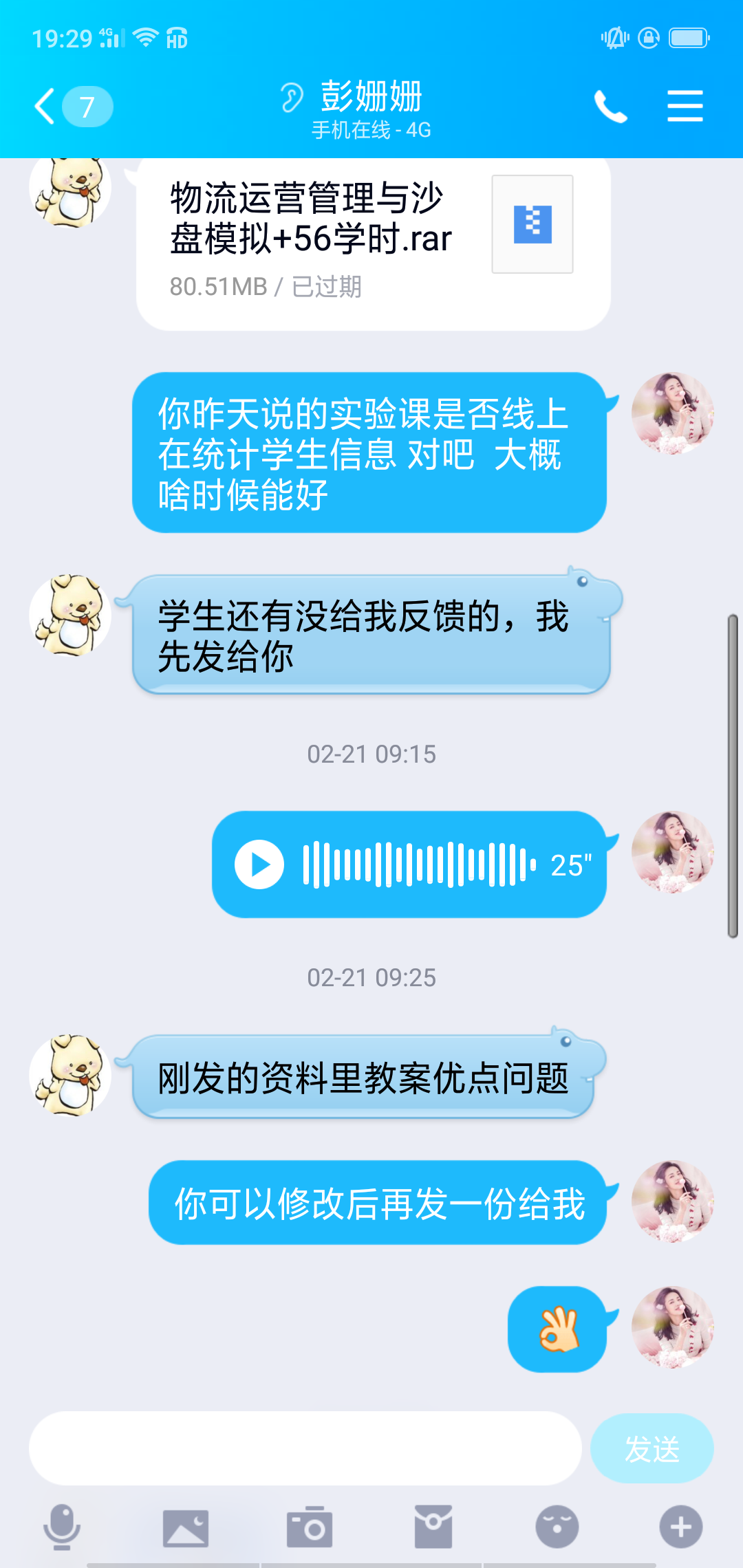743x1568 pixels.
Task: Open the emoji sticker panel
Action: pyautogui.click(x=557, y=1527)
